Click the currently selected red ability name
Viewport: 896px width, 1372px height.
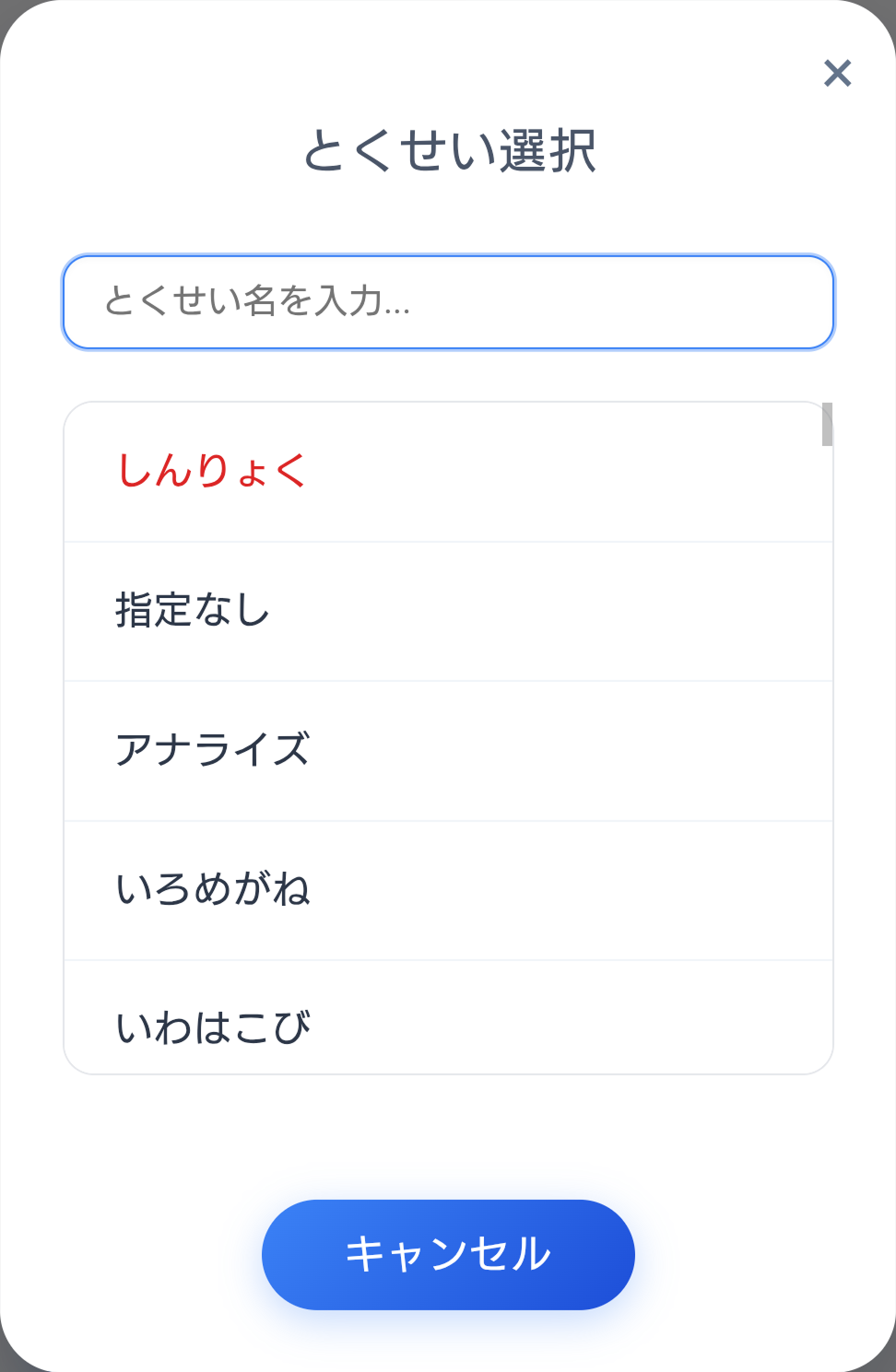pyautogui.click(x=214, y=471)
